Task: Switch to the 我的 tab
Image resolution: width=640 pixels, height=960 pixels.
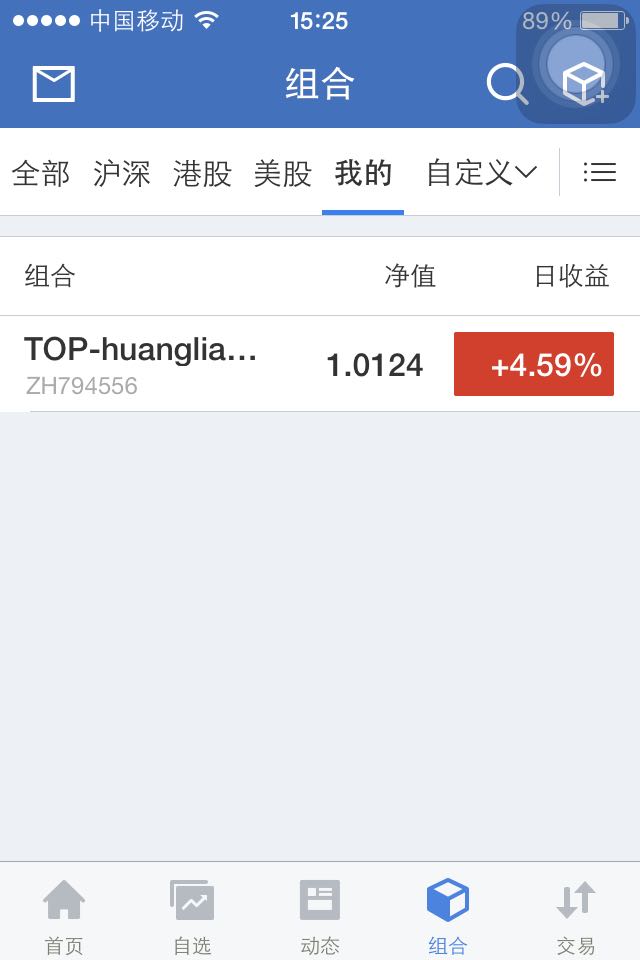Action: pyautogui.click(x=363, y=173)
